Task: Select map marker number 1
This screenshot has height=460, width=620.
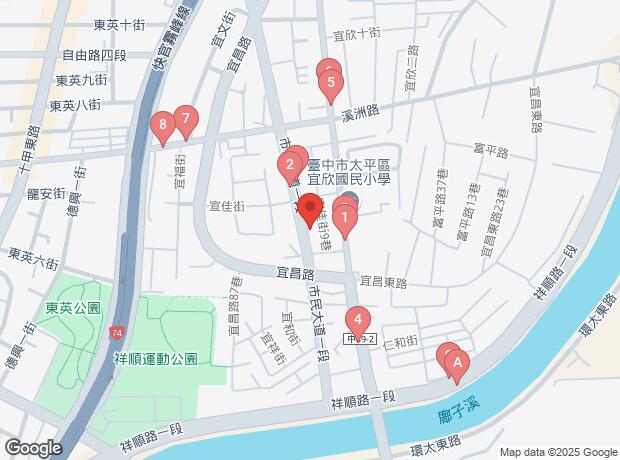Action: point(344,216)
